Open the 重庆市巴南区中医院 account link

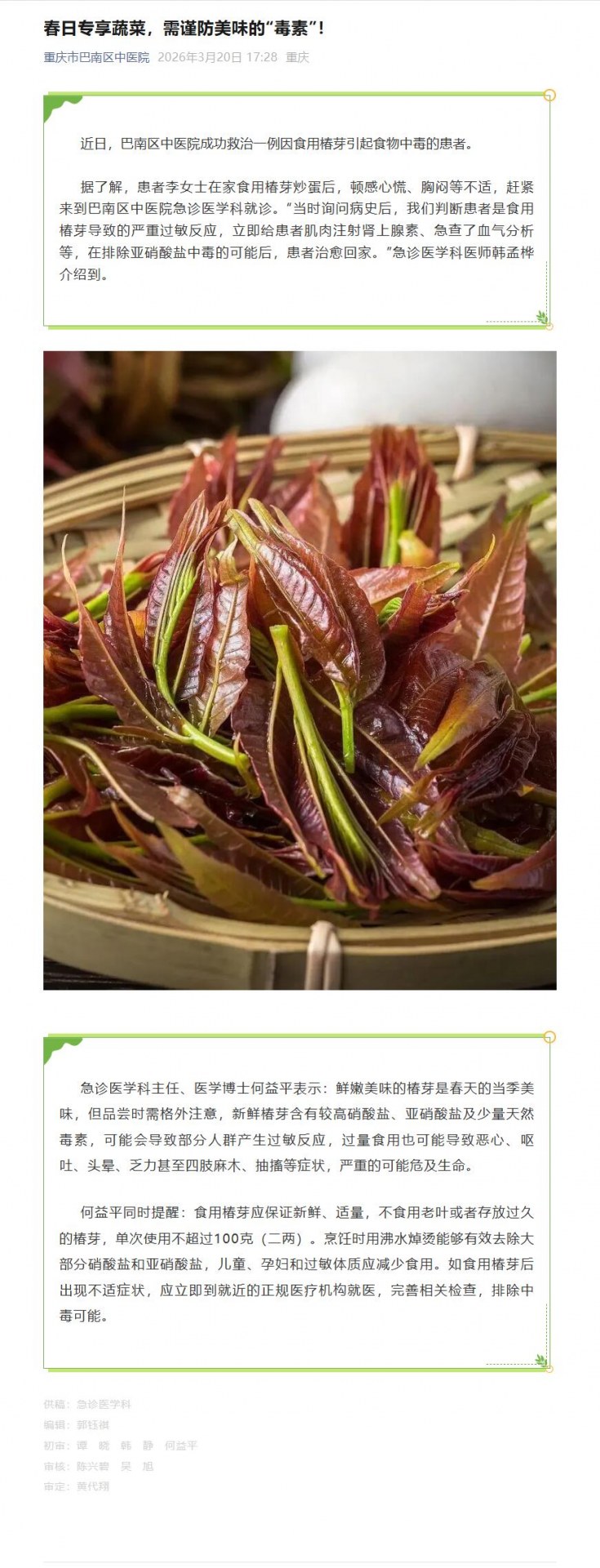click(96, 57)
